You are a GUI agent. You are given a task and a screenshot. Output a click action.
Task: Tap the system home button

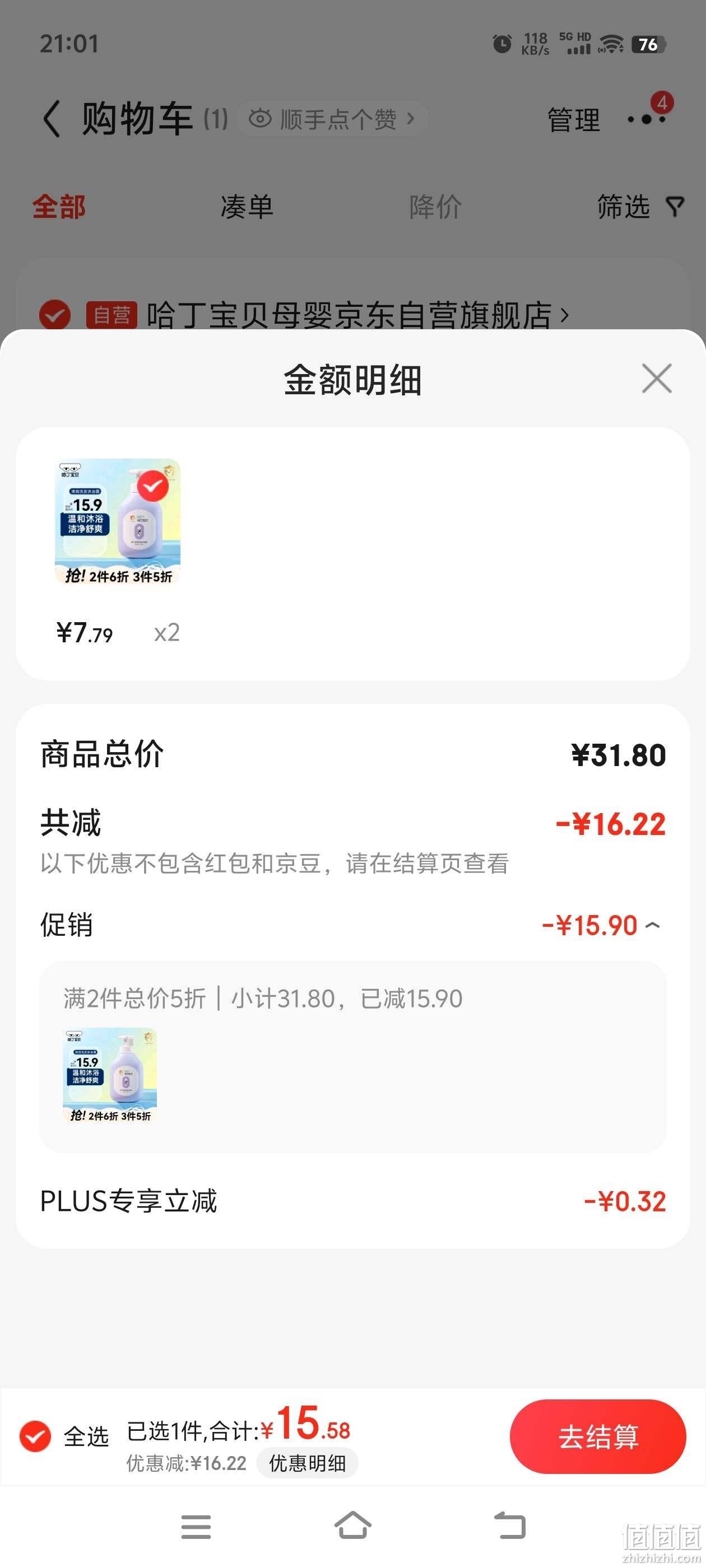[x=352, y=1525]
